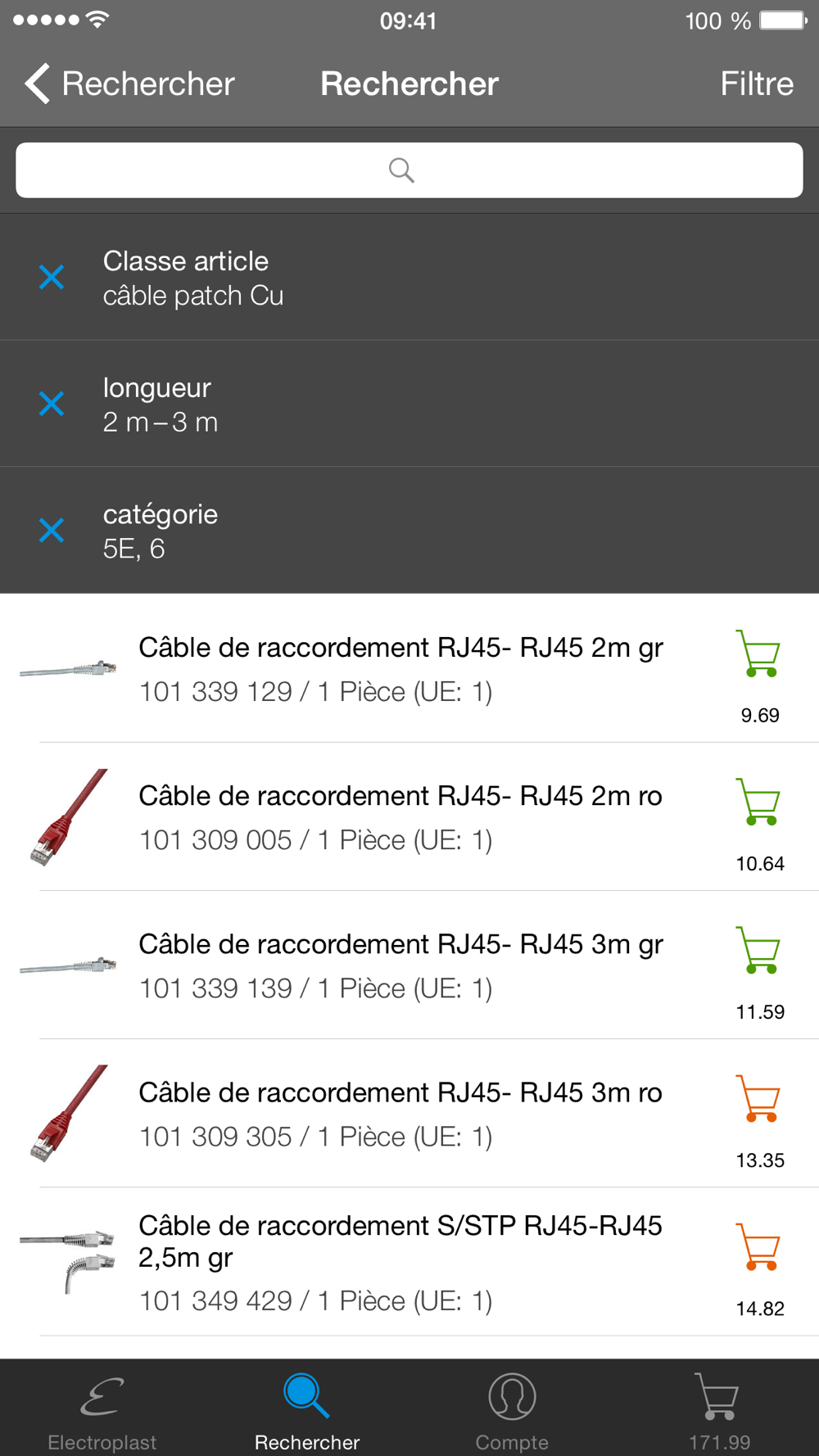Add the 11.59 cable to cart
Screen dimensions: 819x1456
(759, 950)
